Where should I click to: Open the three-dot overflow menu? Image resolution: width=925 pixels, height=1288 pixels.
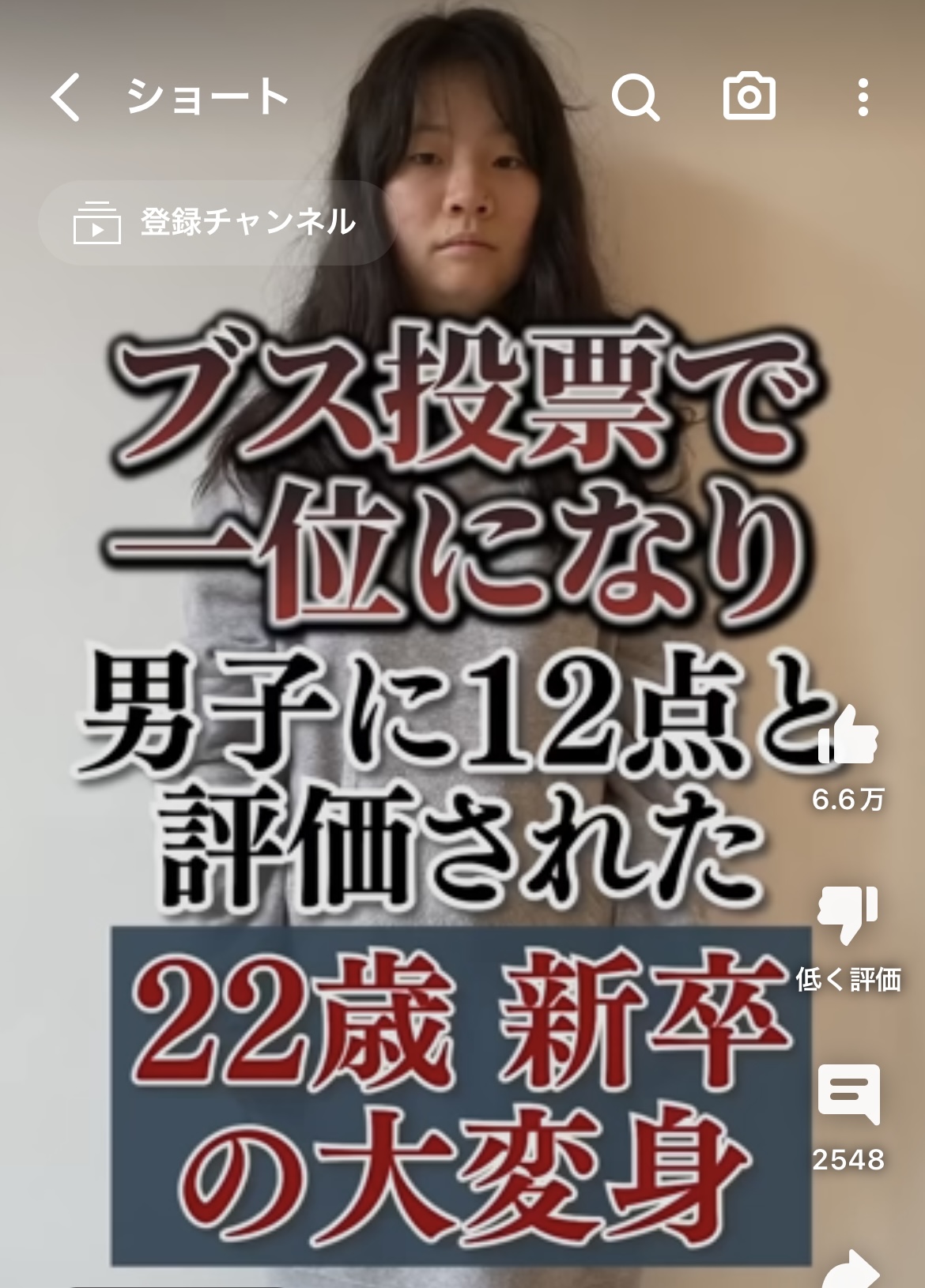tap(863, 97)
